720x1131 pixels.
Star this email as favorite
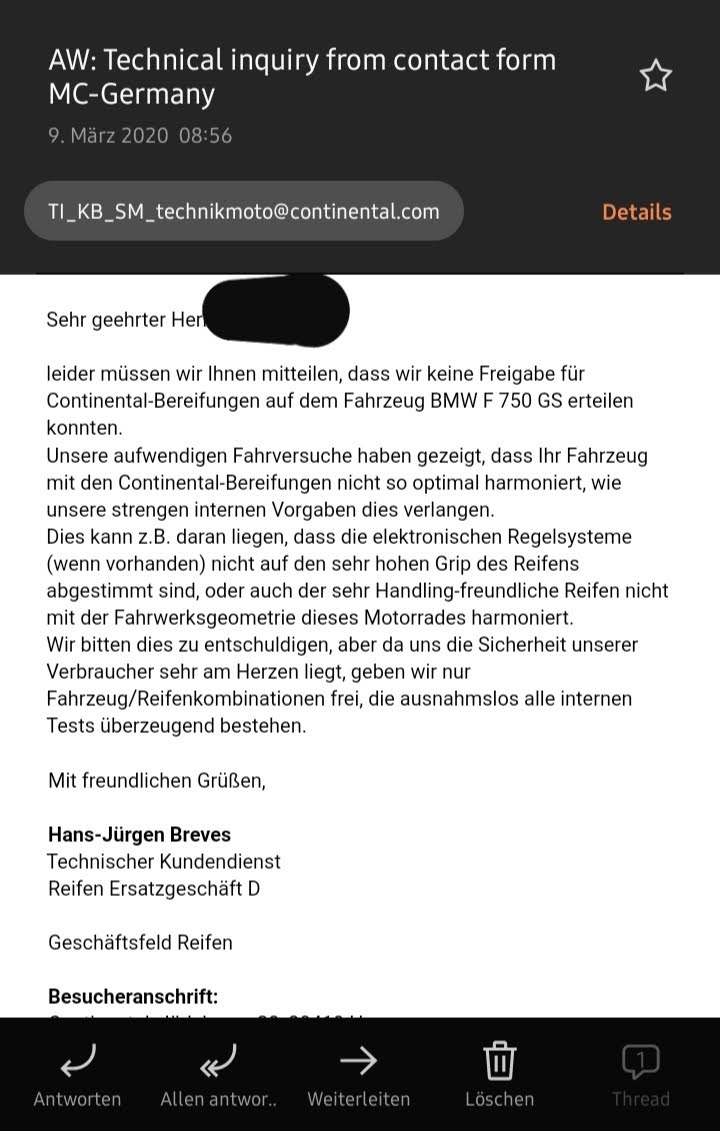tap(655, 76)
